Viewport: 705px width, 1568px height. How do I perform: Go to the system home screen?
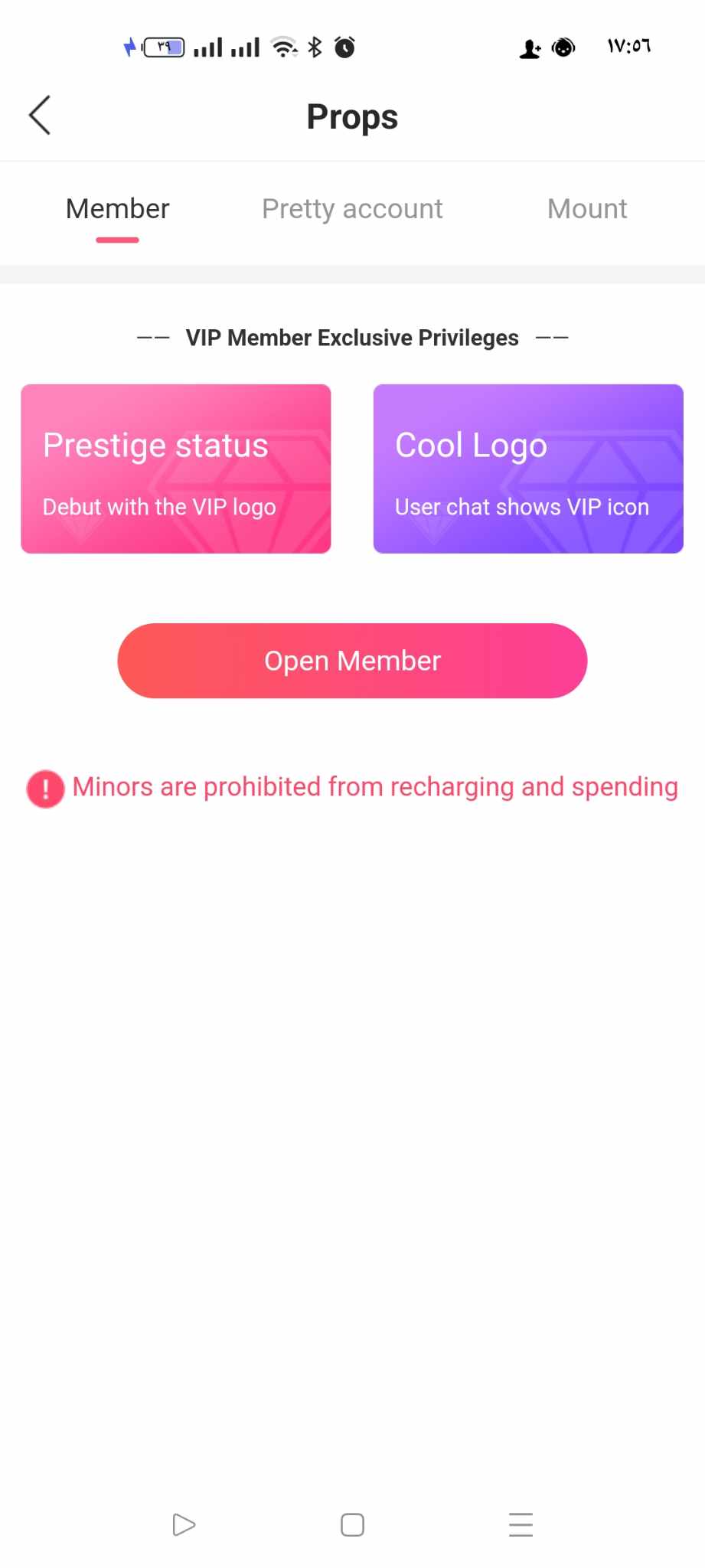tap(352, 1525)
